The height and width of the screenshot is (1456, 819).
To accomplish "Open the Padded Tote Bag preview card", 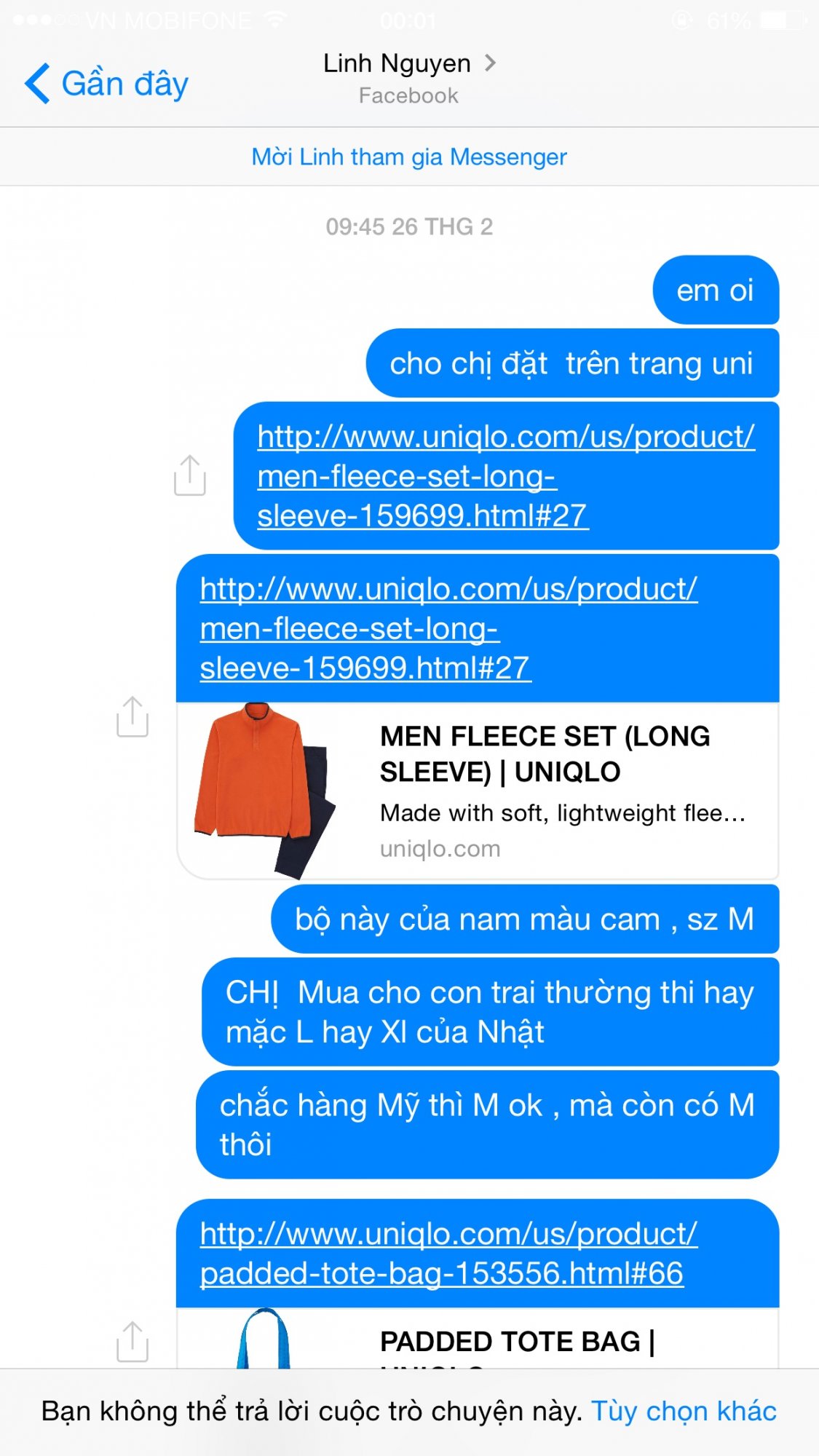I will 477,1341.
